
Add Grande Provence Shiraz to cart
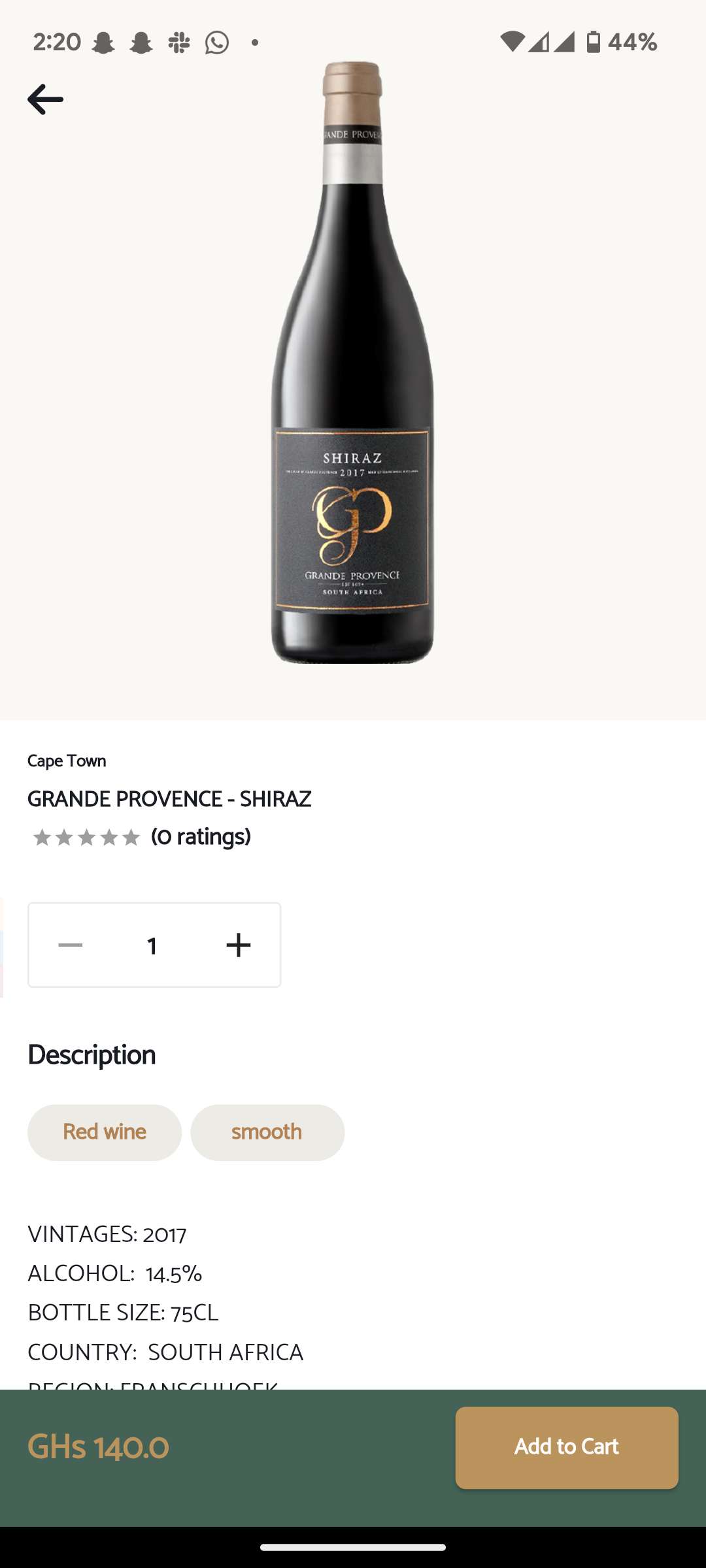(x=567, y=1448)
